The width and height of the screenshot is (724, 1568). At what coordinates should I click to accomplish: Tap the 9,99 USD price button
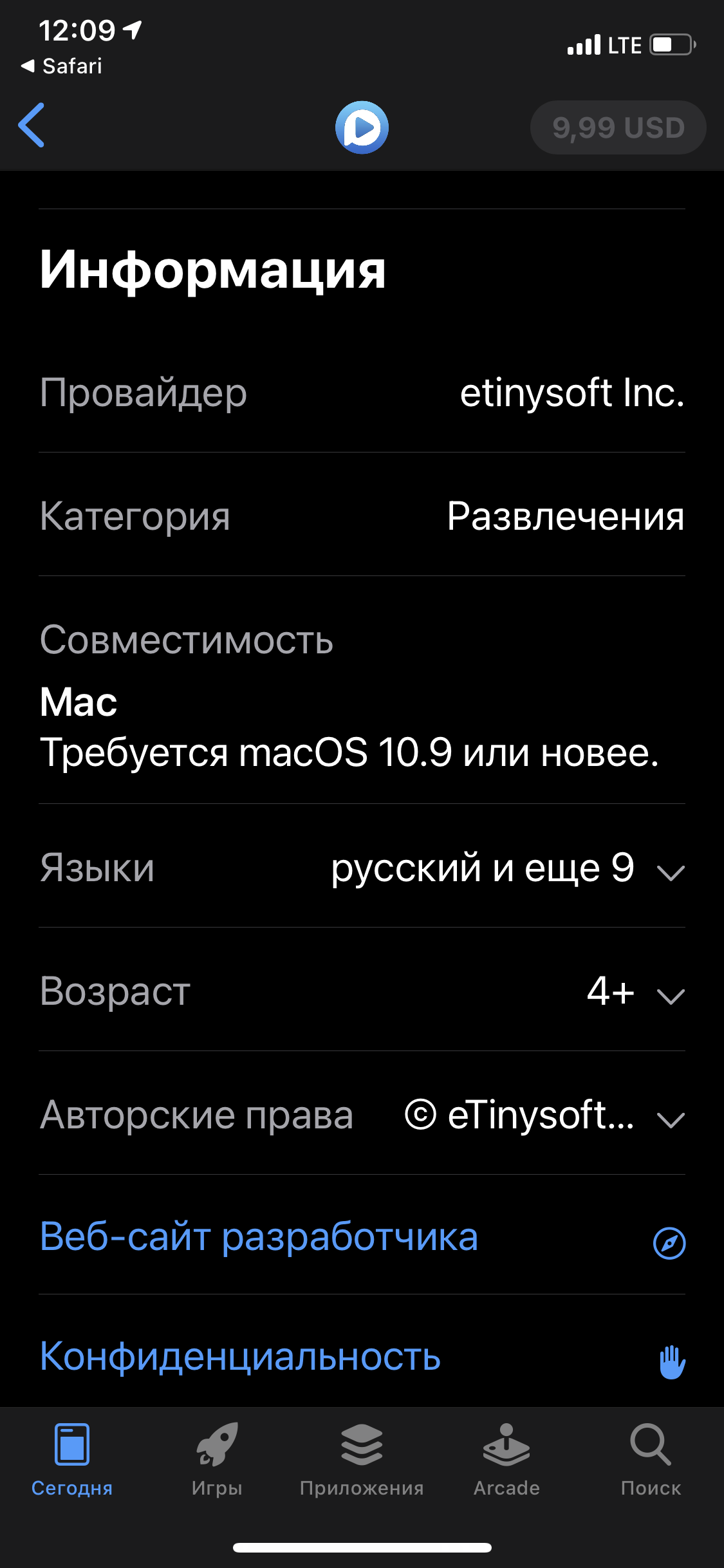(x=618, y=127)
